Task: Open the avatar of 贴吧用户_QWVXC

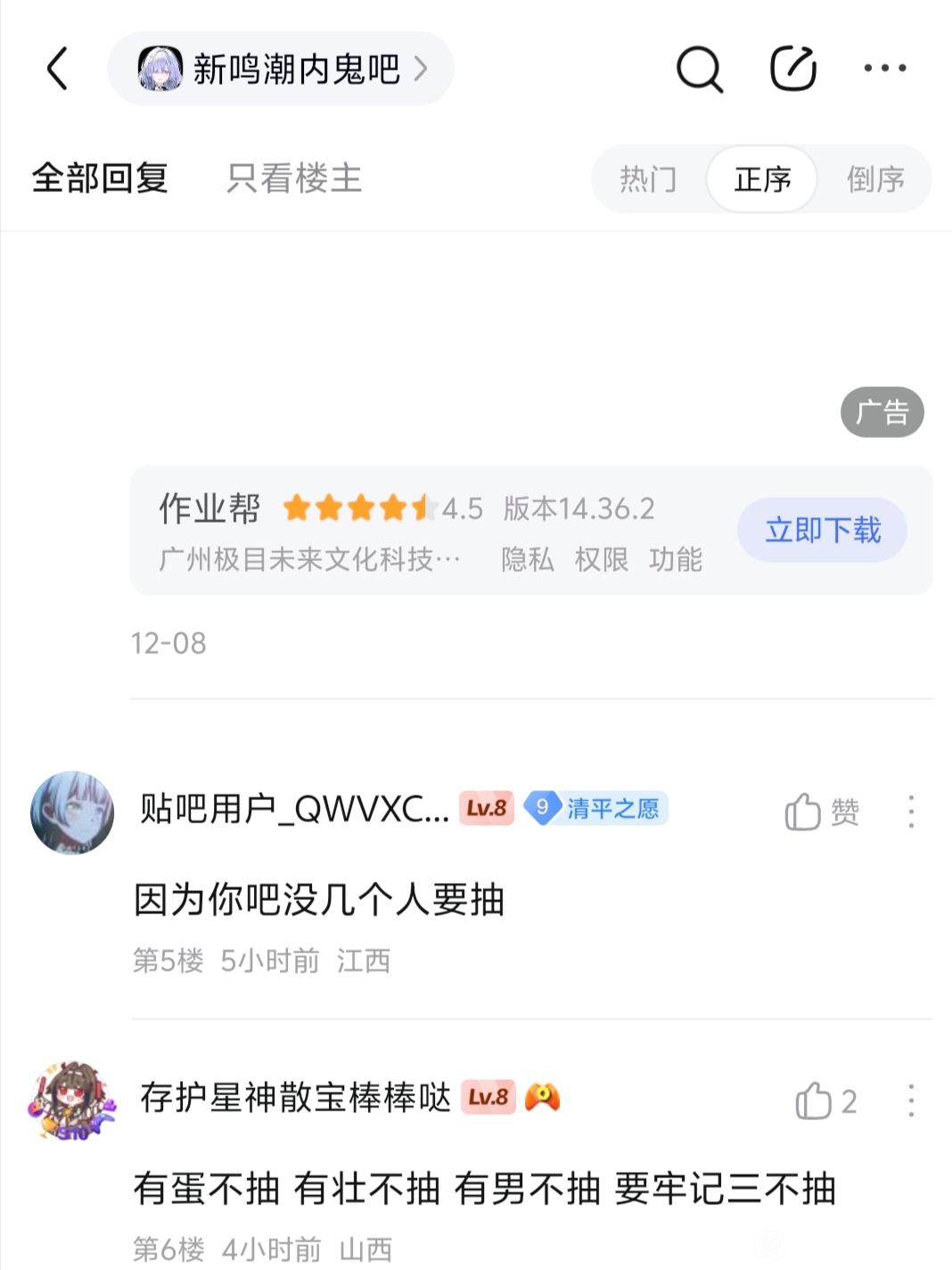Action: (x=72, y=812)
